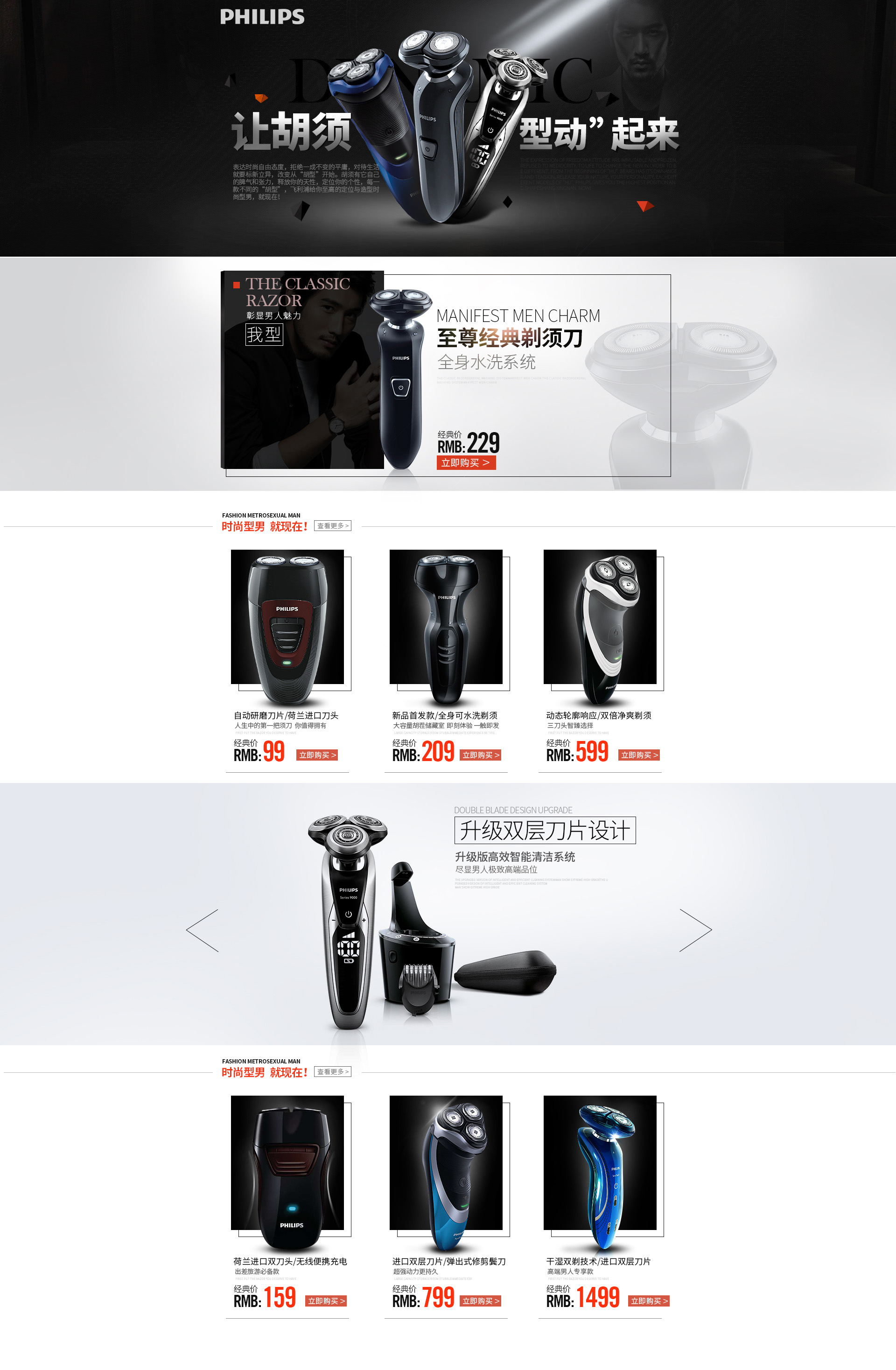Image resolution: width=896 pixels, height=1370 pixels.
Task: Open the 干湿双剃技术 razor product image
Action: pos(600,1167)
